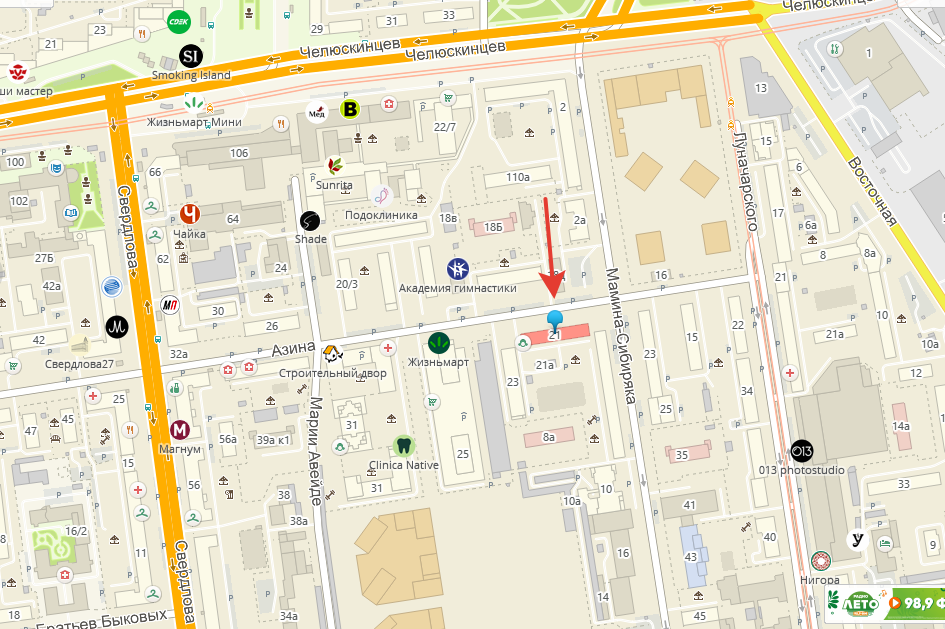Open the Чайка place marker
Screen dimensions: 945x629
tap(189, 213)
